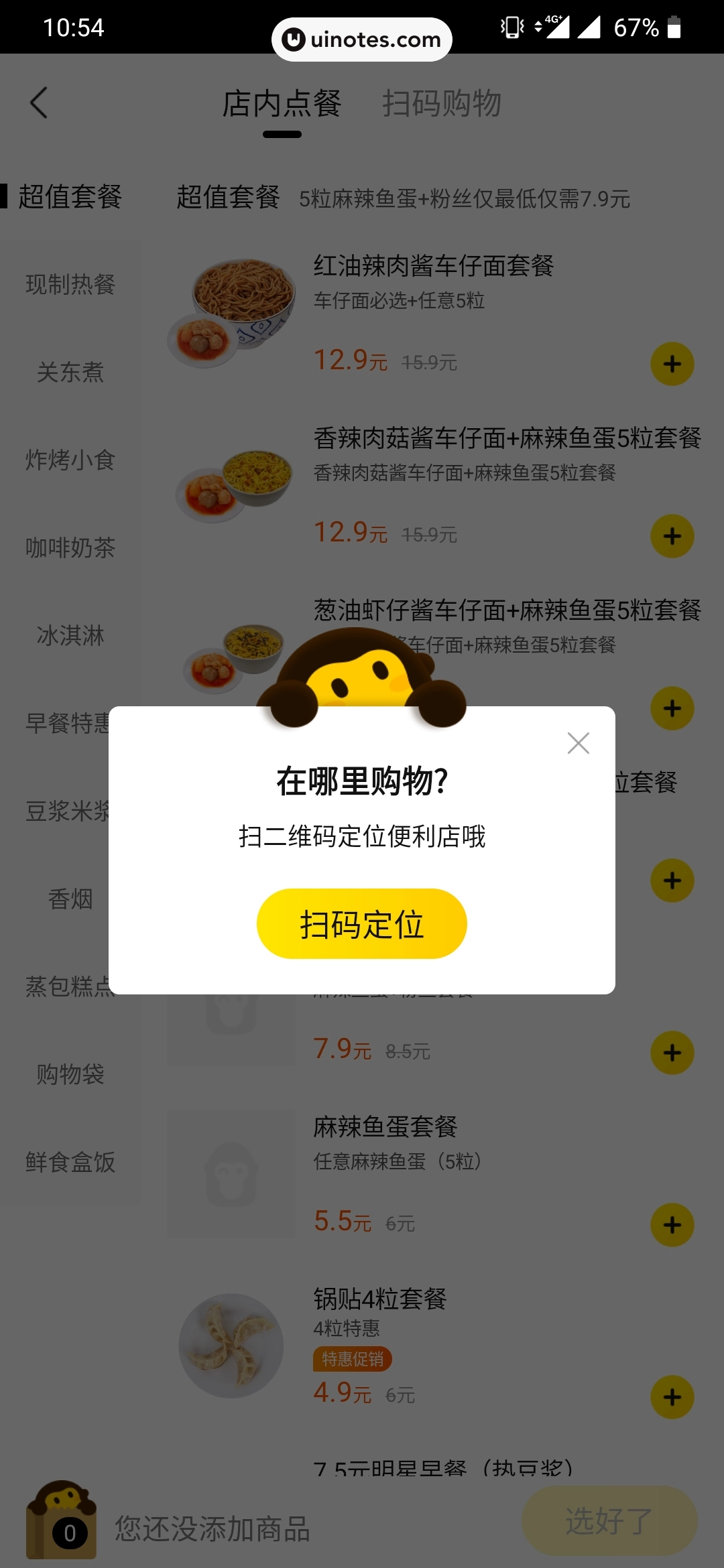Add 锅贴4粒套餐 to the cart

click(x=672, y=1397)
